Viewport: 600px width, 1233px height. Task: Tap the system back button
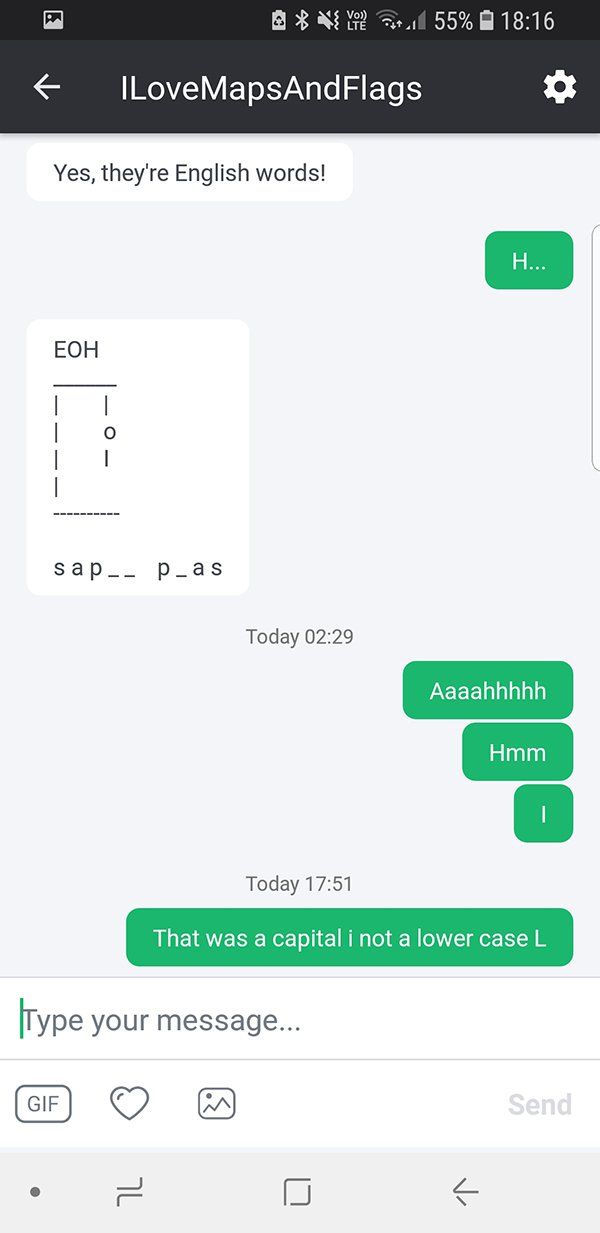pos(465,1191)
